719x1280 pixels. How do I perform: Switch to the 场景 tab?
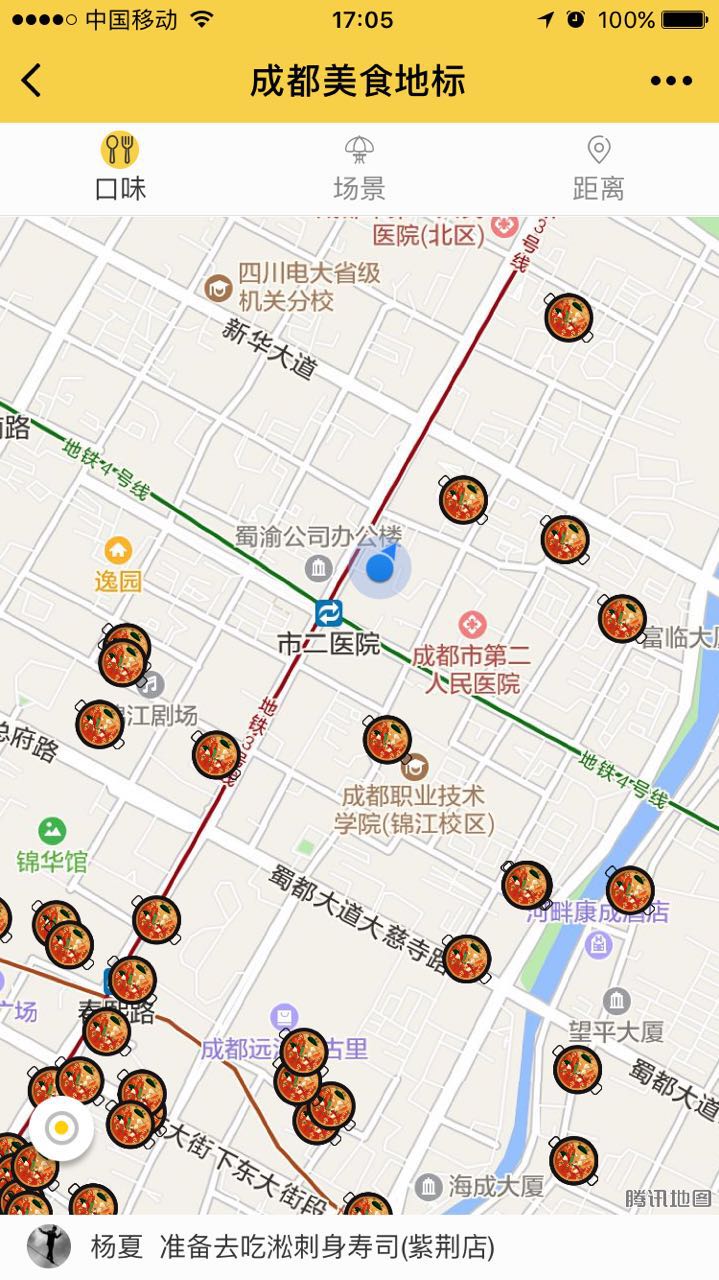click(359, 168)
